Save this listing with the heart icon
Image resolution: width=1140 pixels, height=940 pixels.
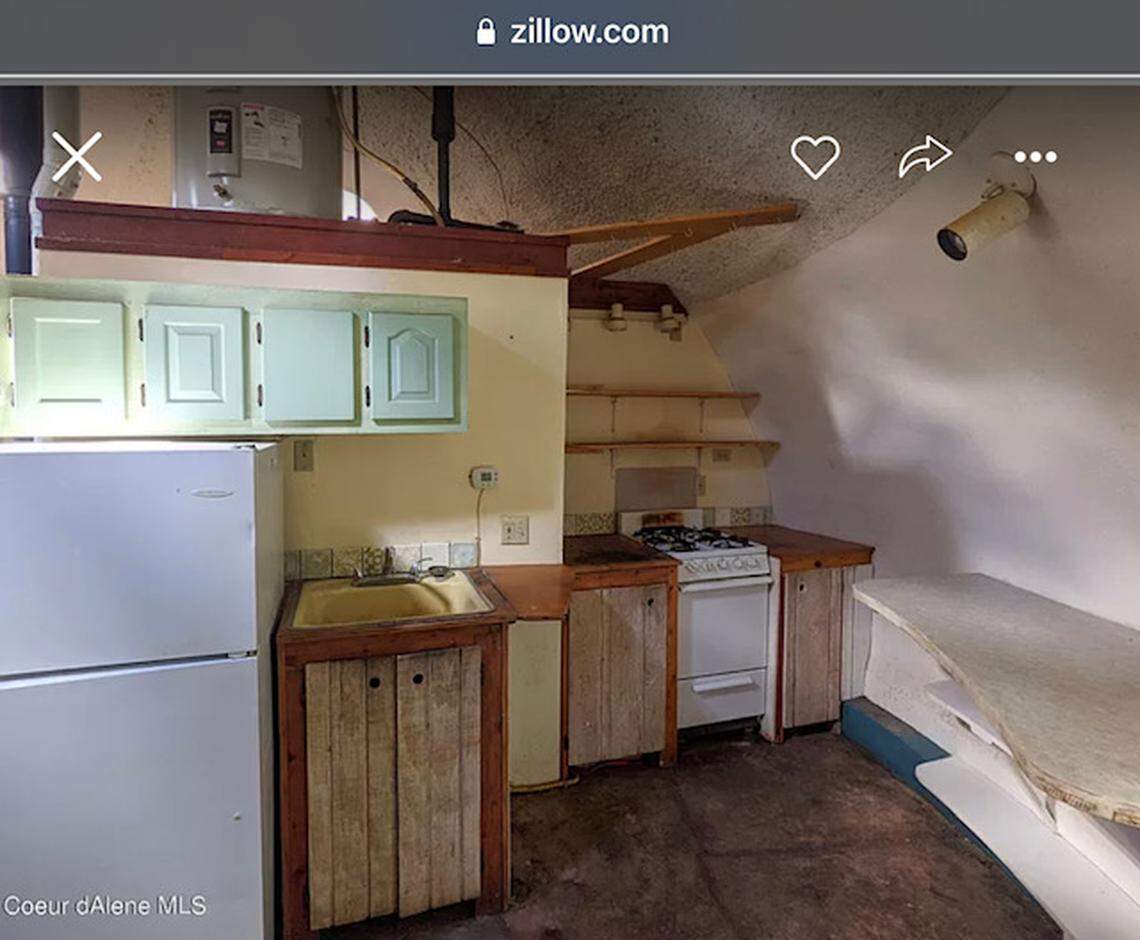pyautogui.click(x=815, y=157)
